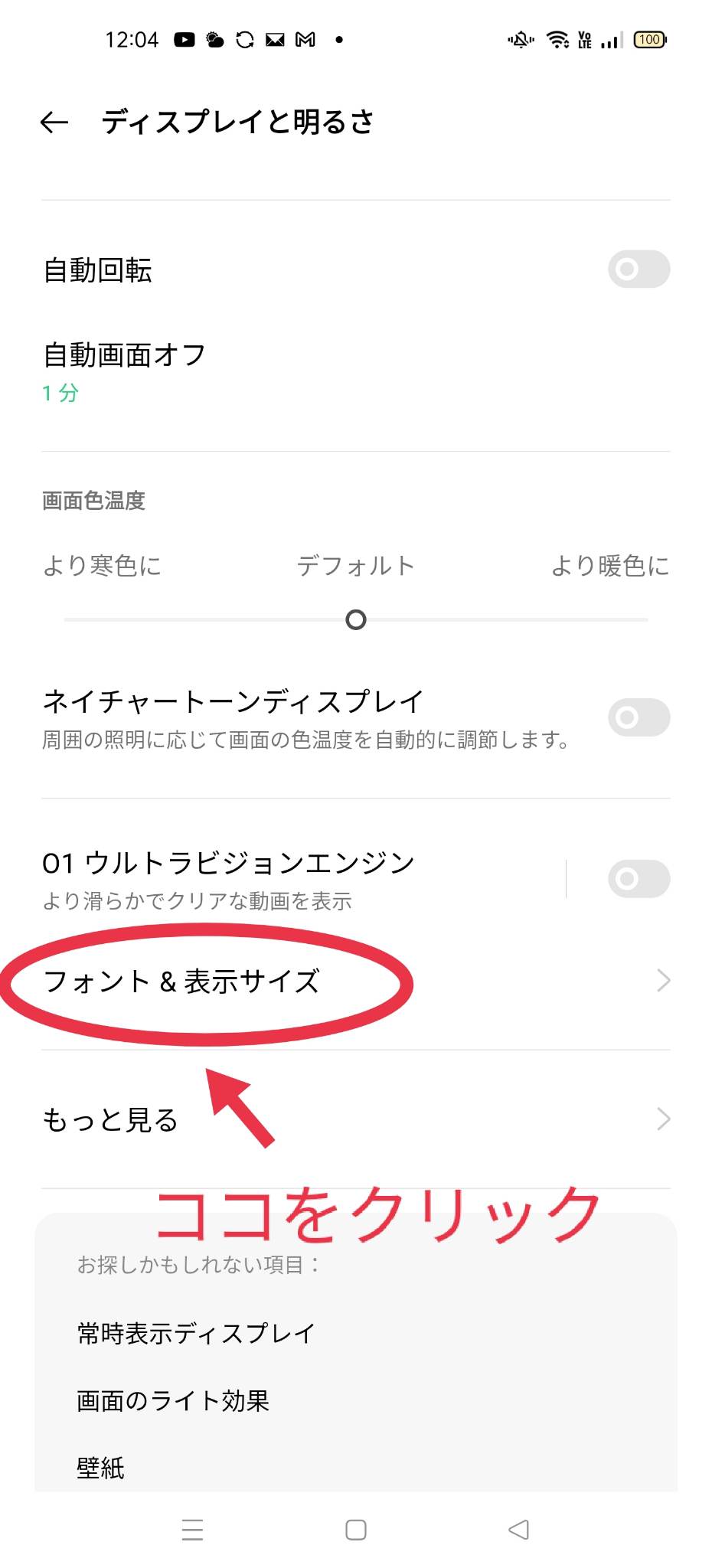Screen dimensions: 712x1568
Task: Tap the 画面色温度 slider handle
Action: point(356,619)
